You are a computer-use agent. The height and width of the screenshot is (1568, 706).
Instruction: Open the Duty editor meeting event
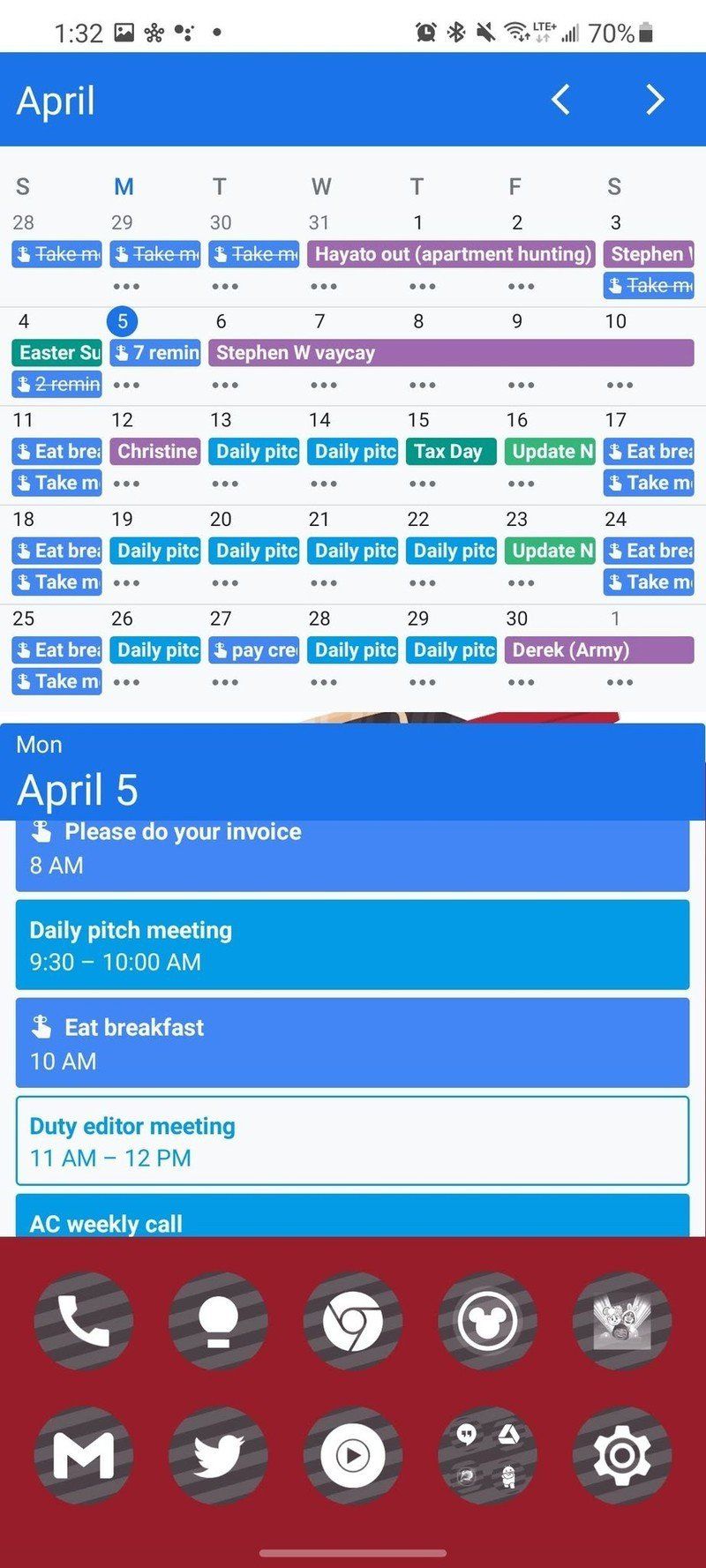(x=353, y=1141)
